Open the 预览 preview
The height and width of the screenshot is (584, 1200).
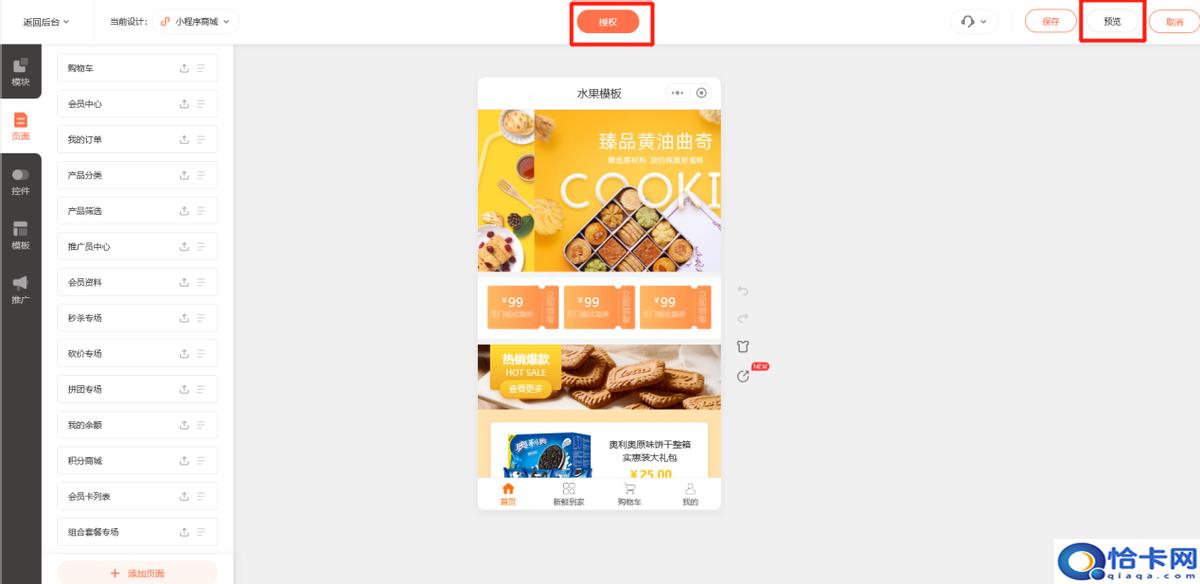[1112, 21]
